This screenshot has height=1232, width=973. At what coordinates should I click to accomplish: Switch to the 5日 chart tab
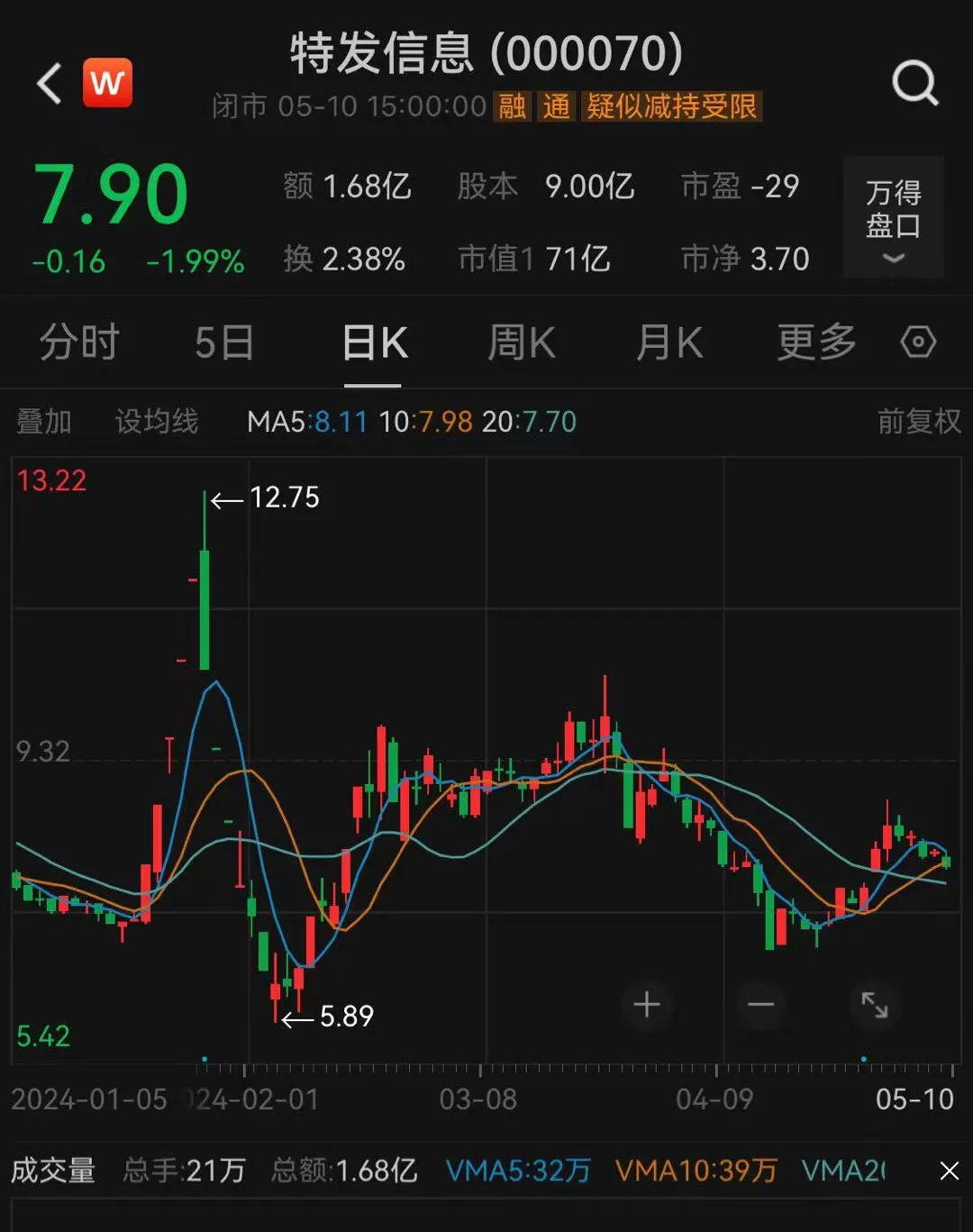coord(224,343)
